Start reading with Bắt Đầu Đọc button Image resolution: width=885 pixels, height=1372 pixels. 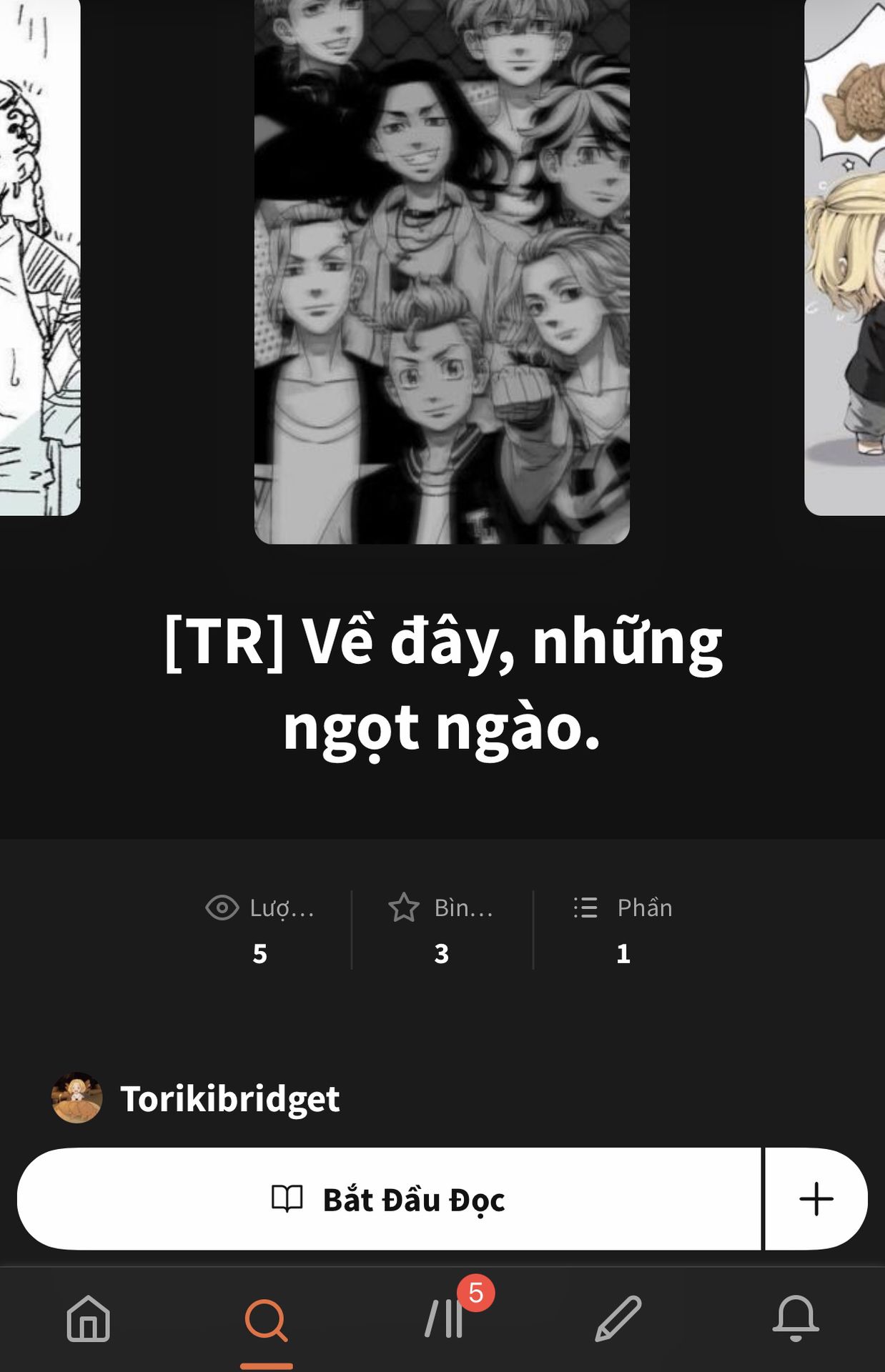[x=390, y=1199]
